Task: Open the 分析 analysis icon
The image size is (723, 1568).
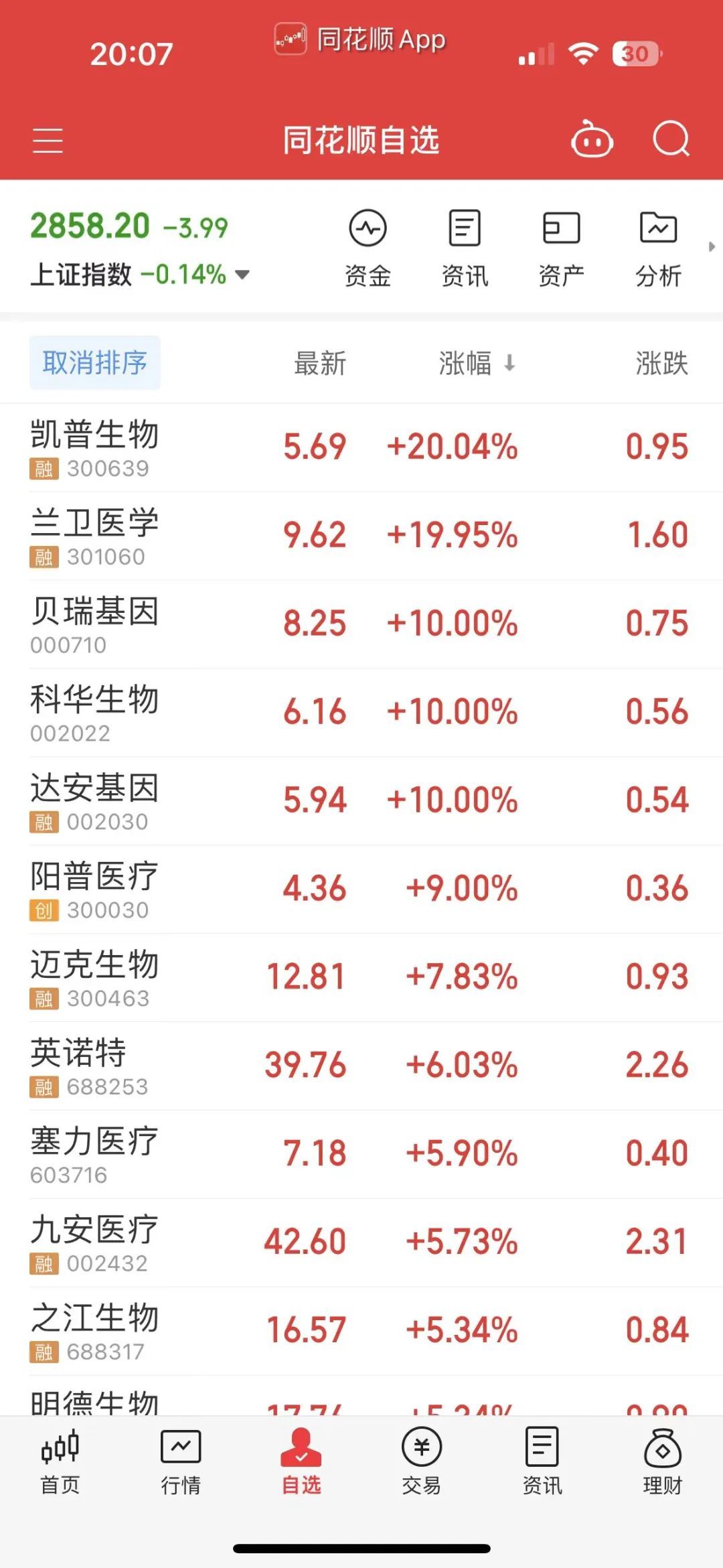Action: point(658,244)
